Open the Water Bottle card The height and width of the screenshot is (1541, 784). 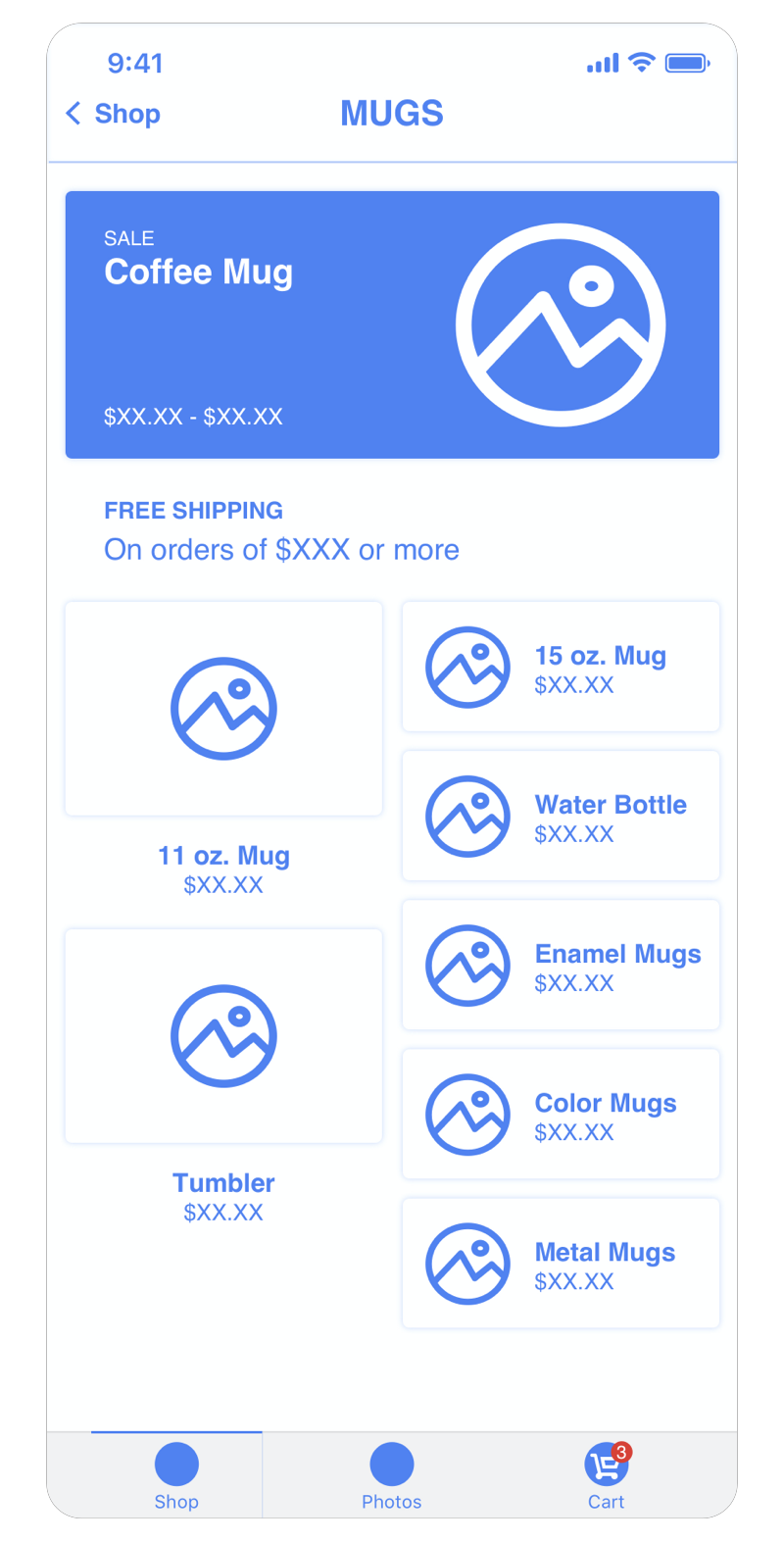pos(561,816)
